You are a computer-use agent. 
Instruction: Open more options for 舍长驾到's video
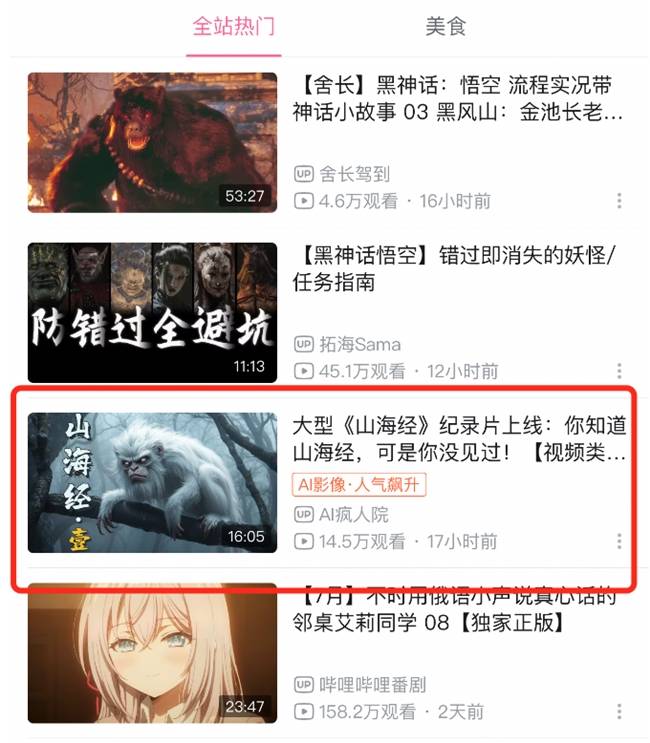(x=619, y=201)
